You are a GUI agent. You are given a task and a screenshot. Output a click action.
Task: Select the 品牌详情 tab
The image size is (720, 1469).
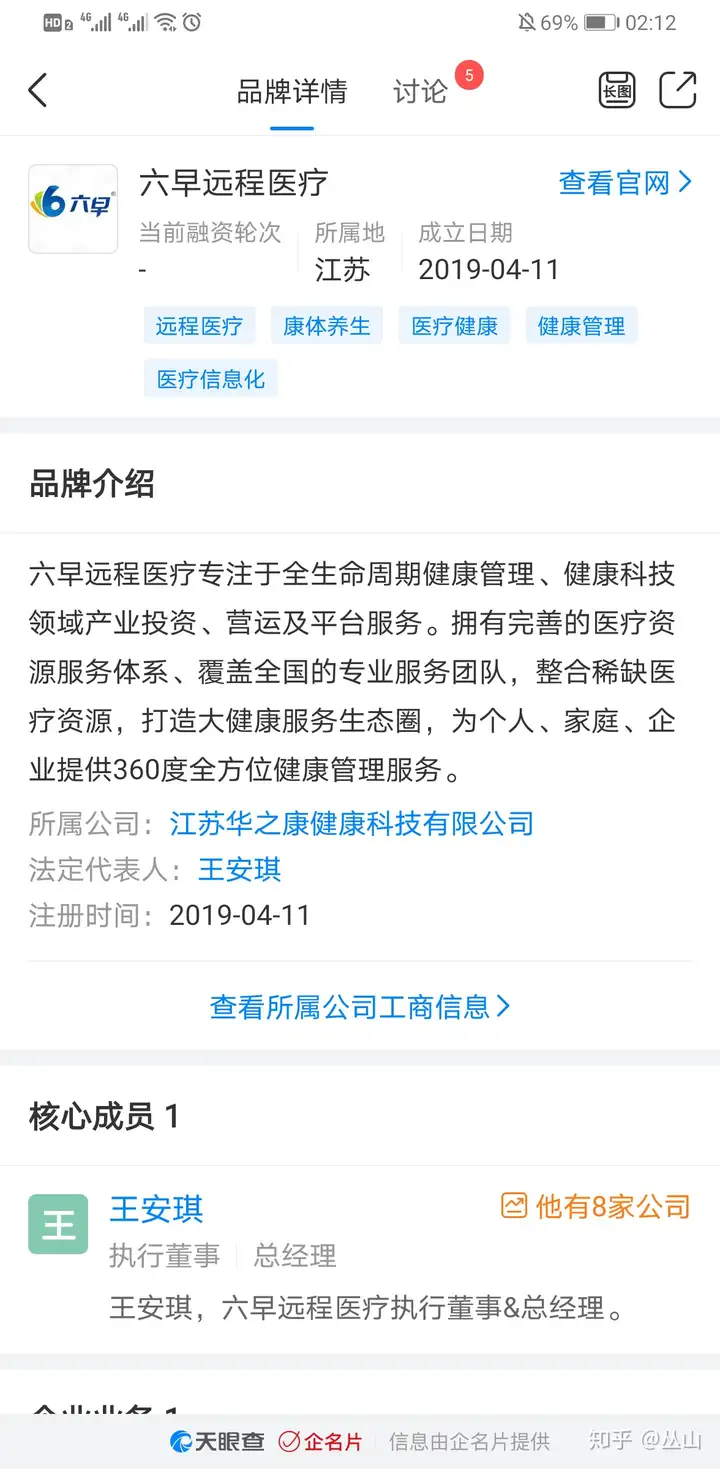[x=292, y=92]
